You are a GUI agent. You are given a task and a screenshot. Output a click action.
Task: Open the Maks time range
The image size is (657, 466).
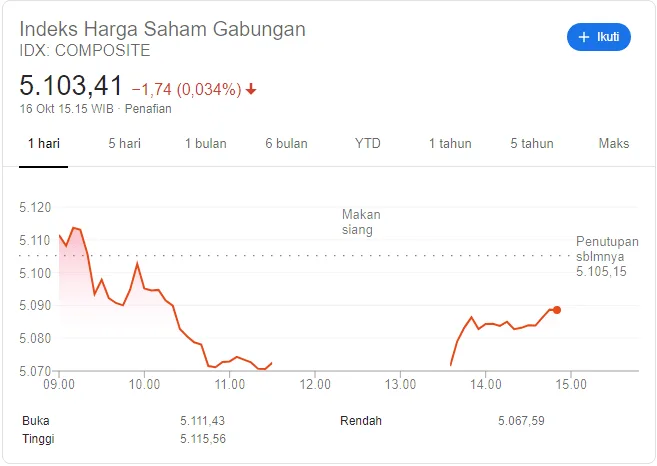click(x=614, y=144)
